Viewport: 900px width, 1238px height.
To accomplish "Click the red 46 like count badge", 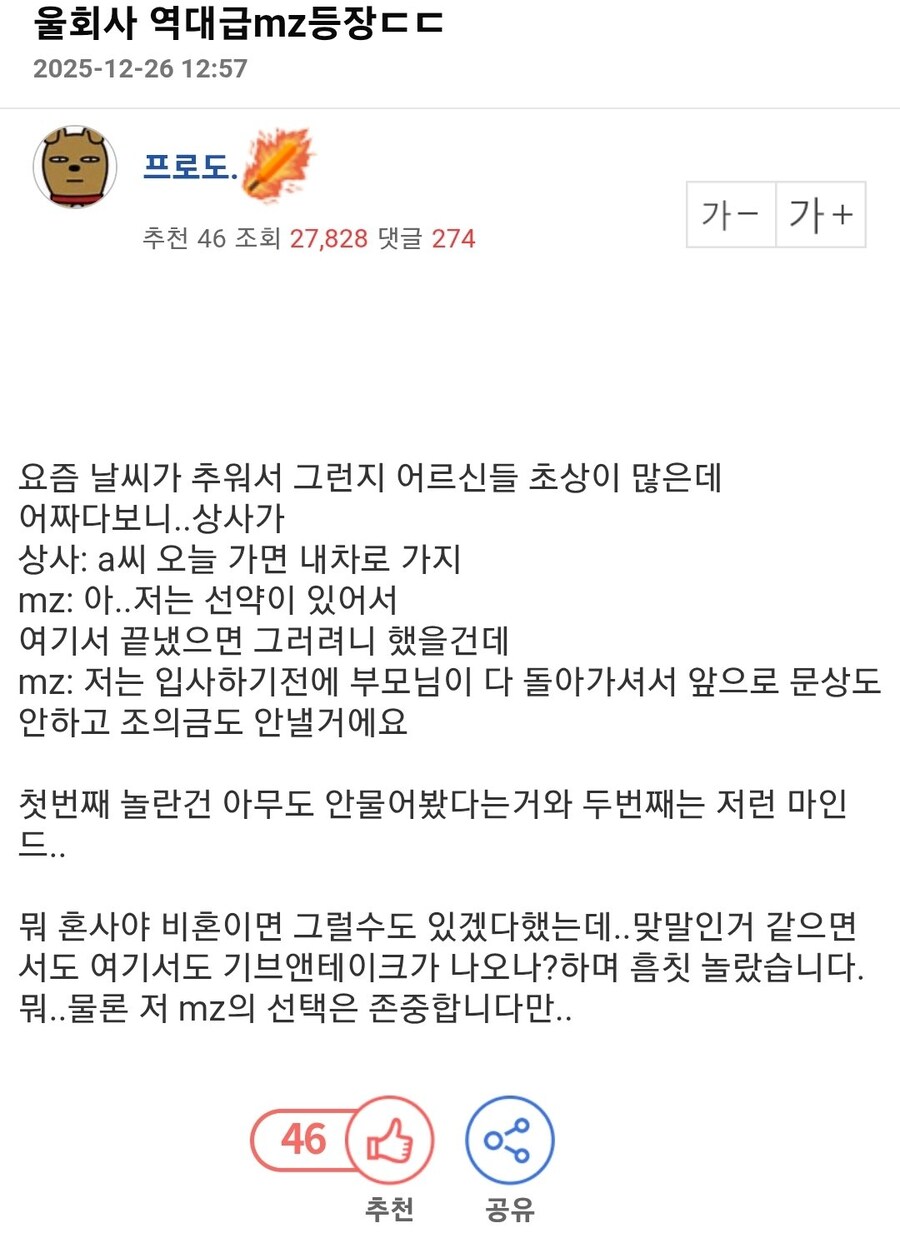I will 305,1139.
